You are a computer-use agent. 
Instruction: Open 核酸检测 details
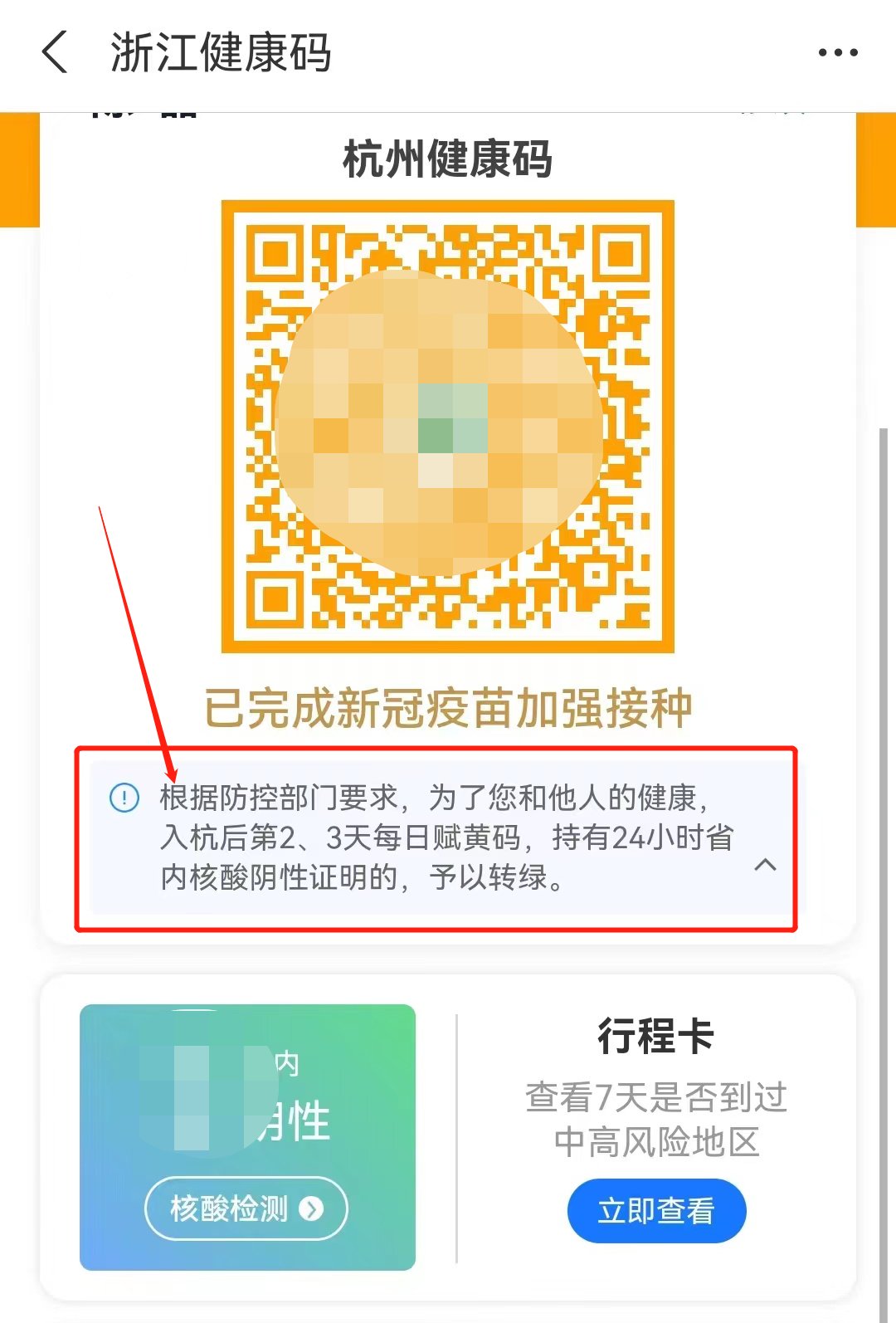coord(246,1208)
